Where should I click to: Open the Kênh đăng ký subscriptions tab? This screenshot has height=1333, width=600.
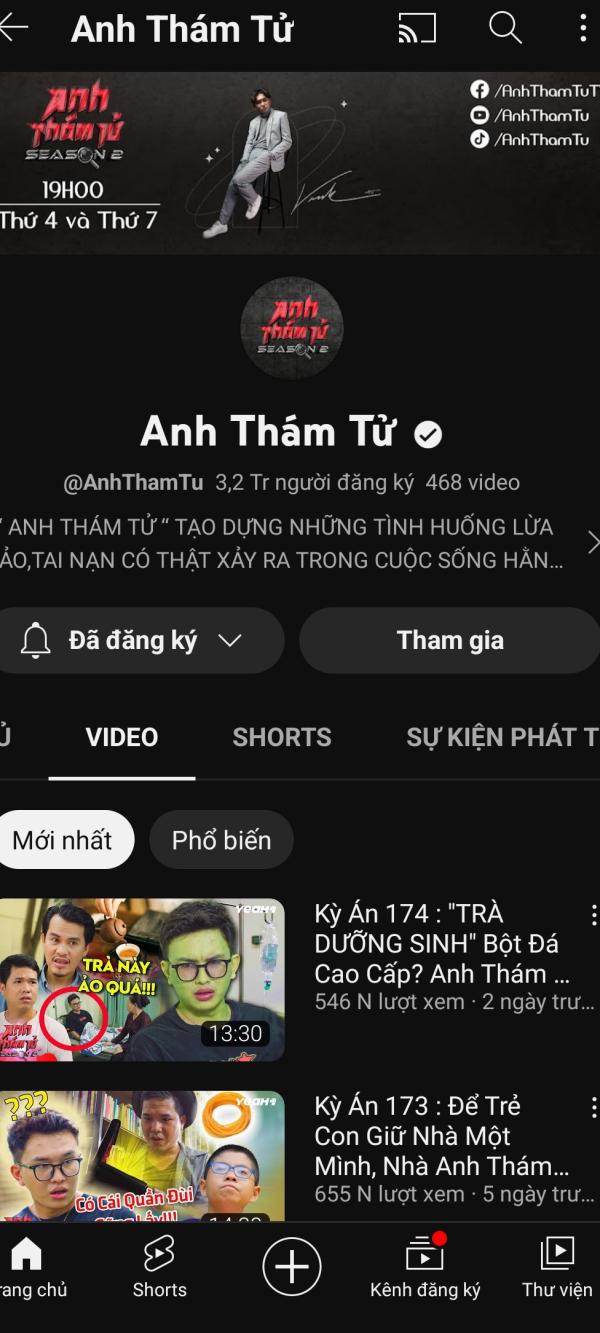(x=425, y=1267)
